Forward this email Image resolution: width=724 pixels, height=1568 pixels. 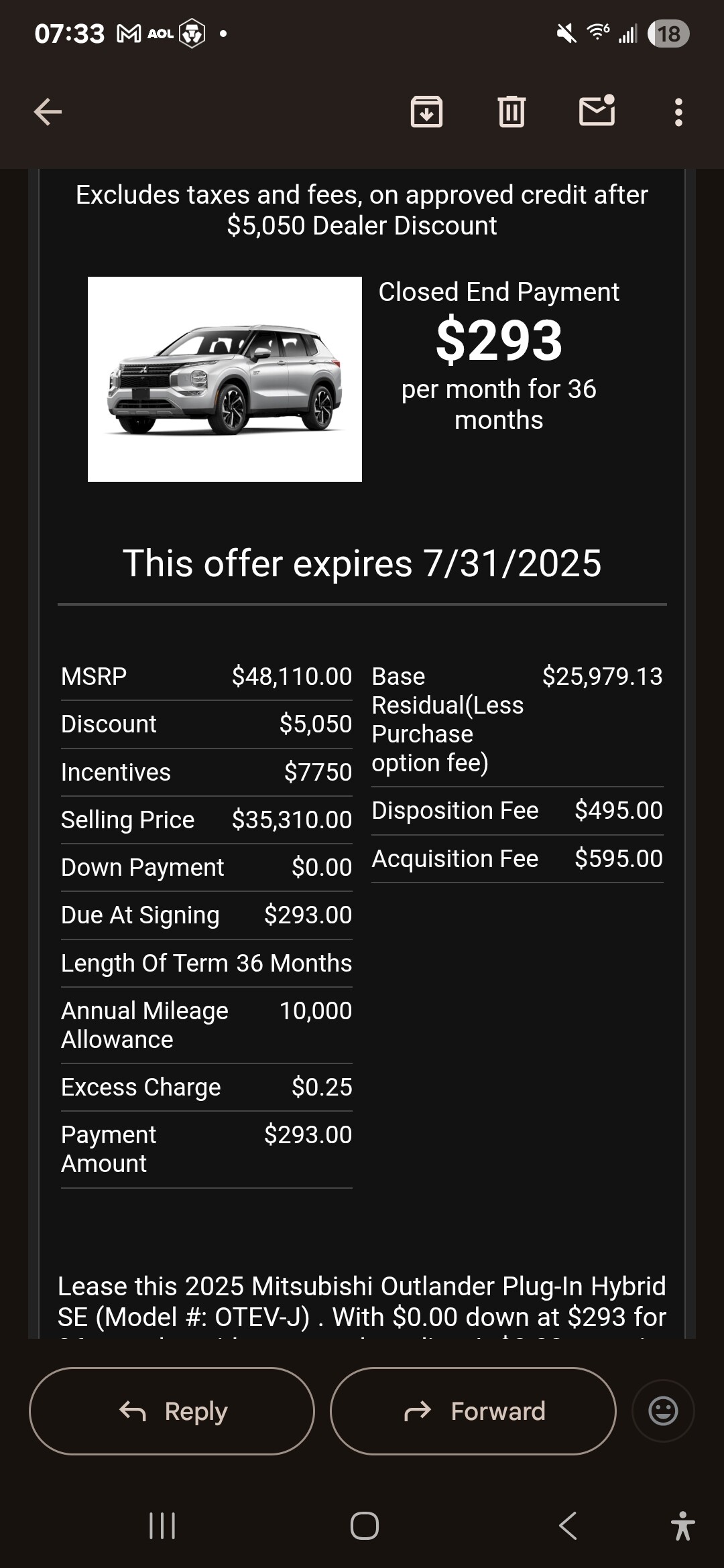473,1411
